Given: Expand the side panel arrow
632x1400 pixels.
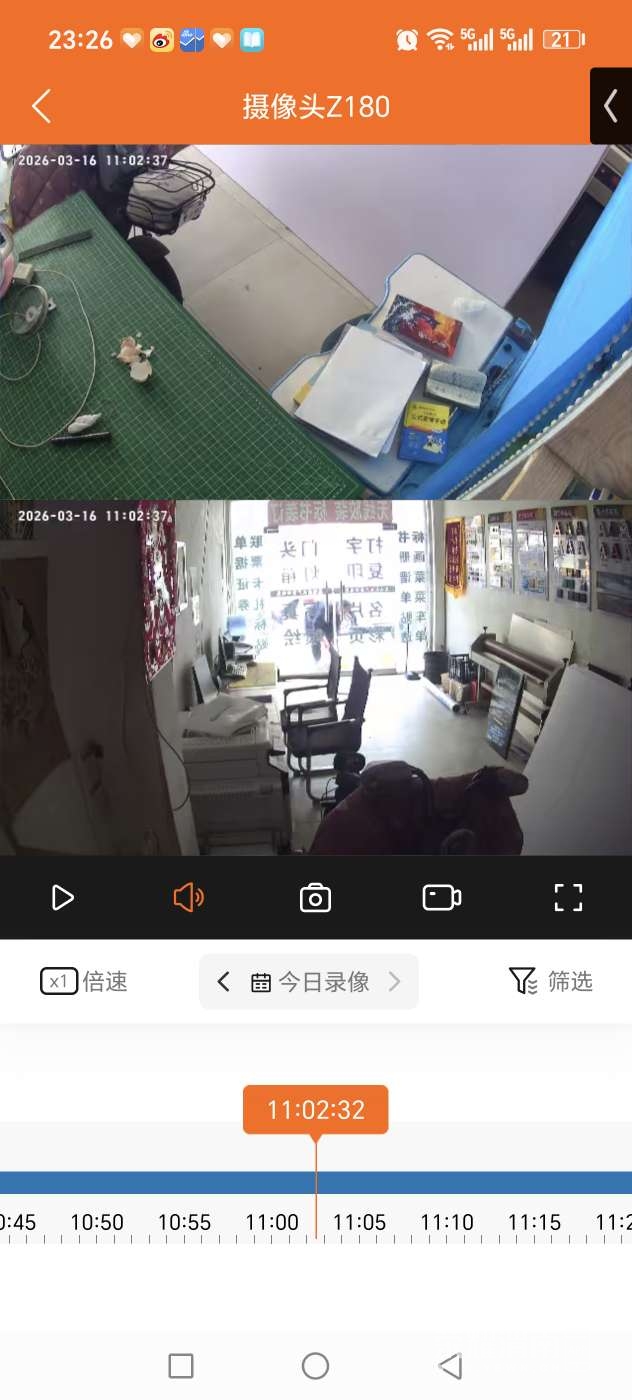Looking at the screenshot, I should tap(610, 105).
